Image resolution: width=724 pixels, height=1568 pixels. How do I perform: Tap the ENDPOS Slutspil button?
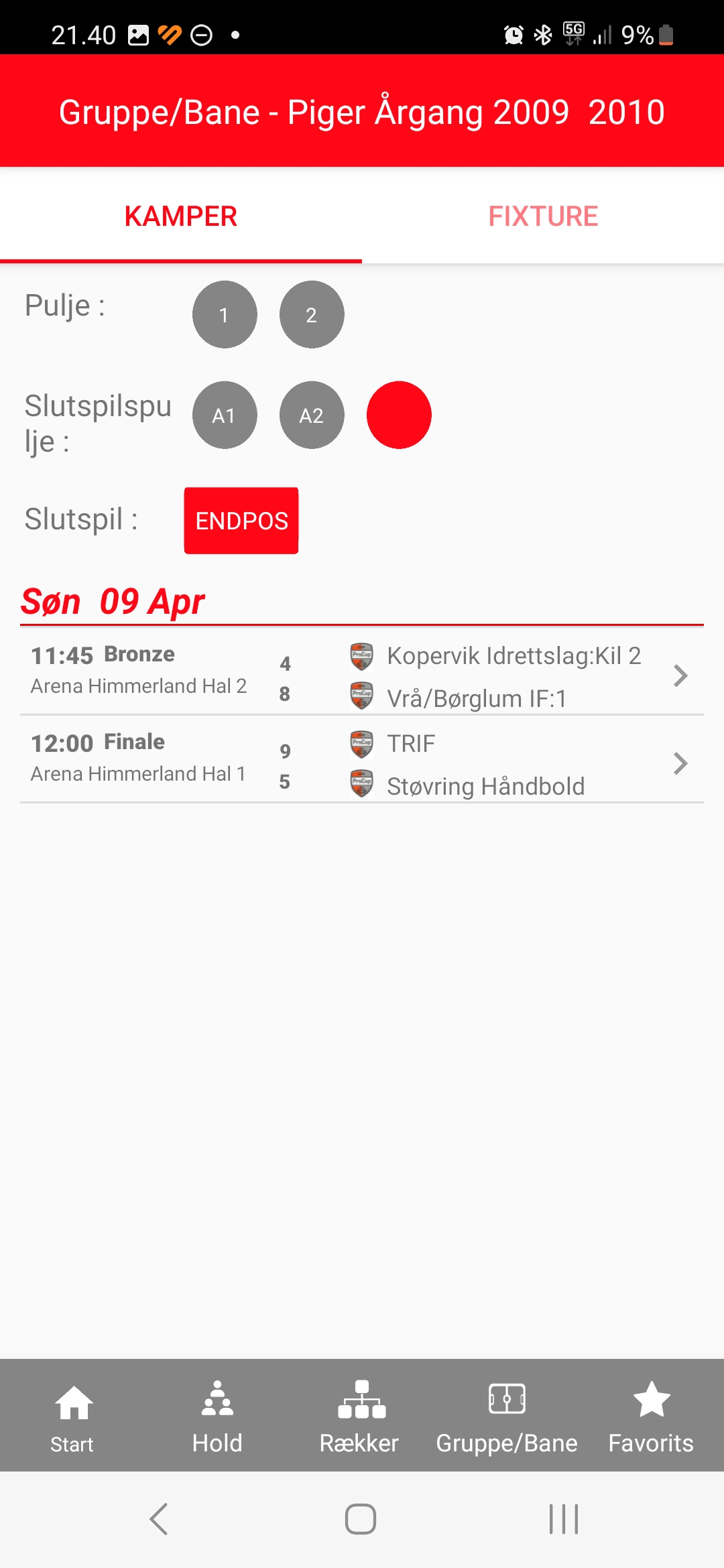(241, 521)
